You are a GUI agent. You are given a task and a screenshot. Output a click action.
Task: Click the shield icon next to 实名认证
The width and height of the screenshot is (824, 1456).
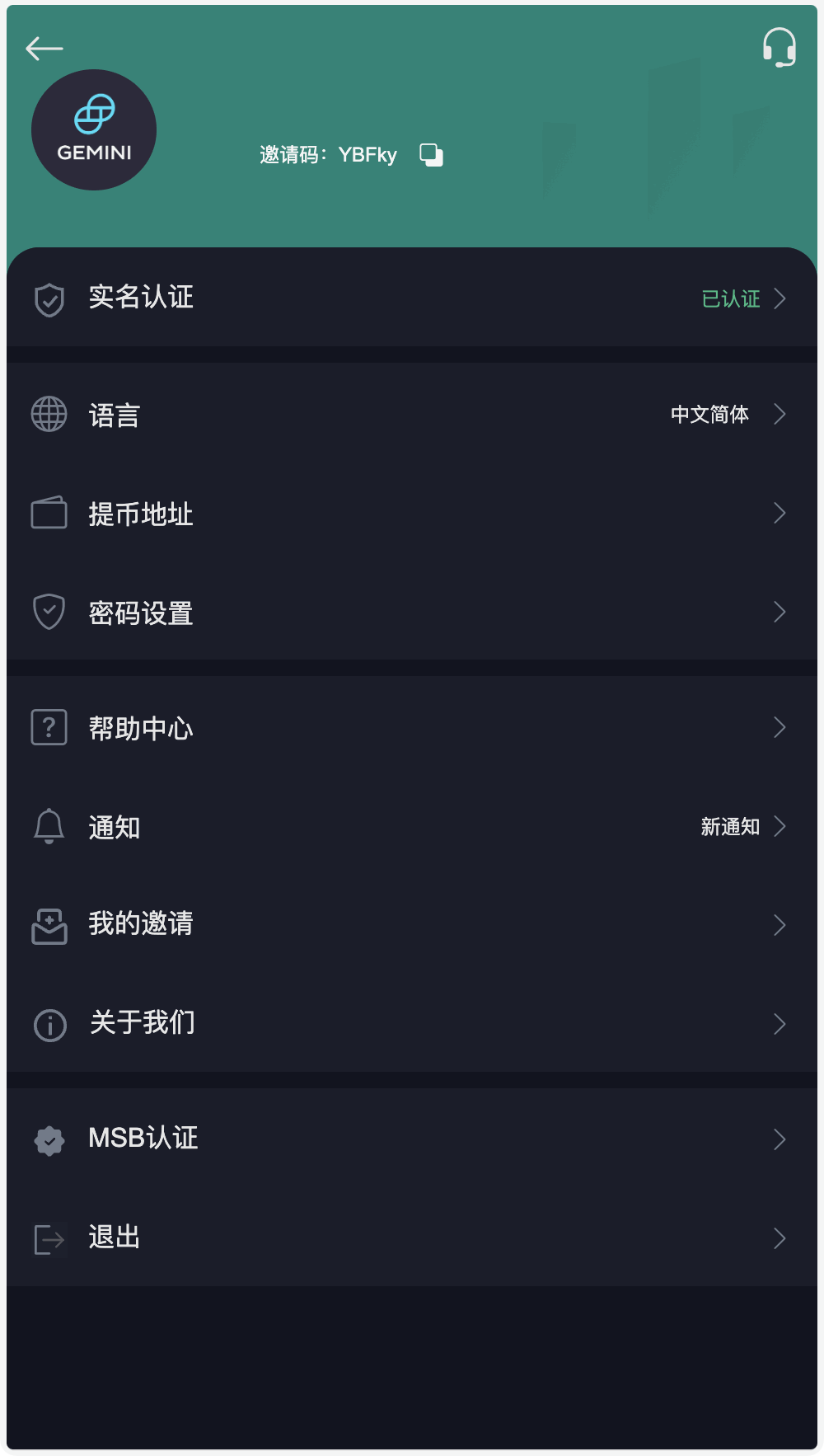tap(49, 299)
